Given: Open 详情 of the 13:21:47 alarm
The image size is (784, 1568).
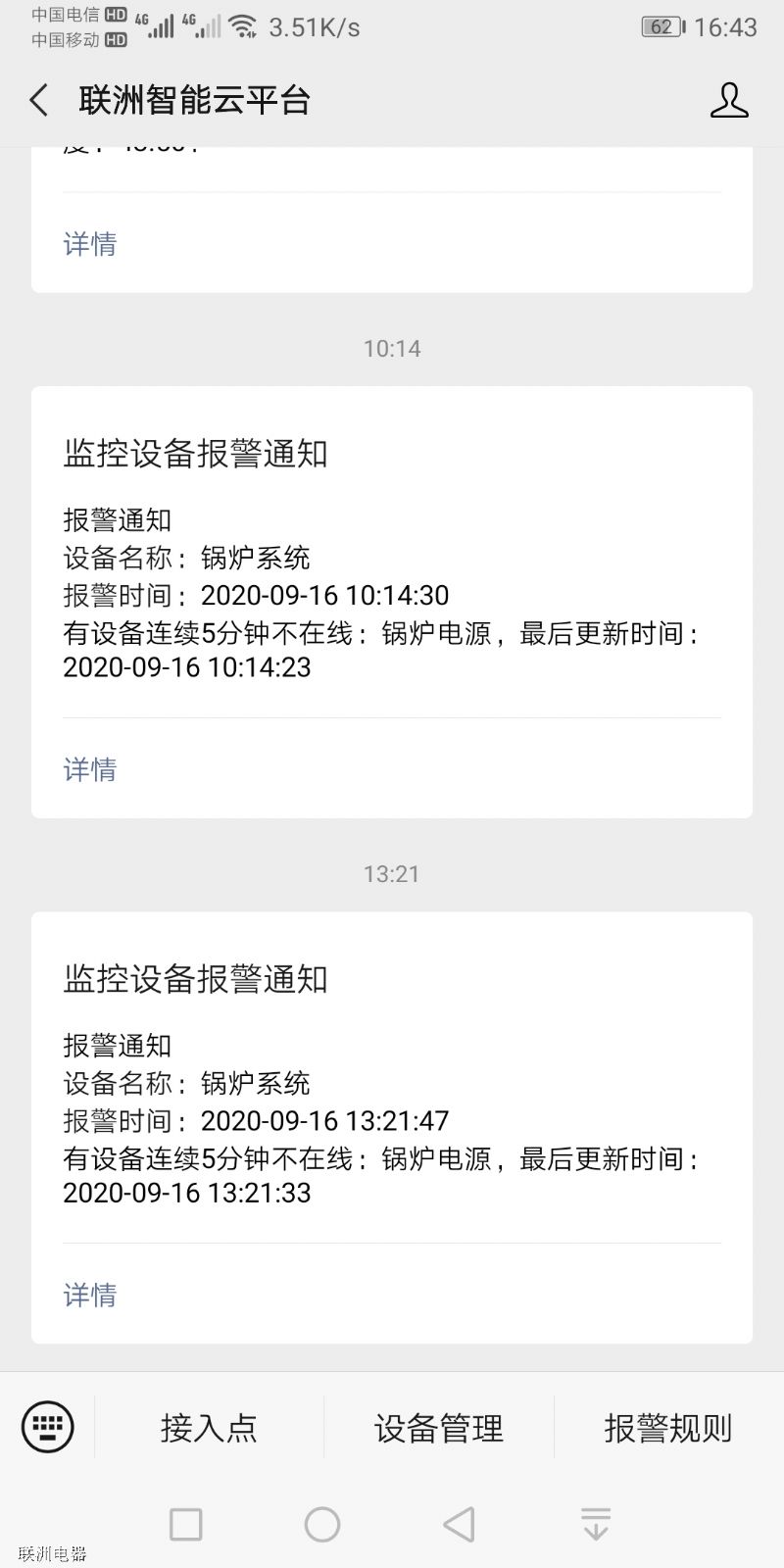Looking at the screenshot, I should (90, 1295).
